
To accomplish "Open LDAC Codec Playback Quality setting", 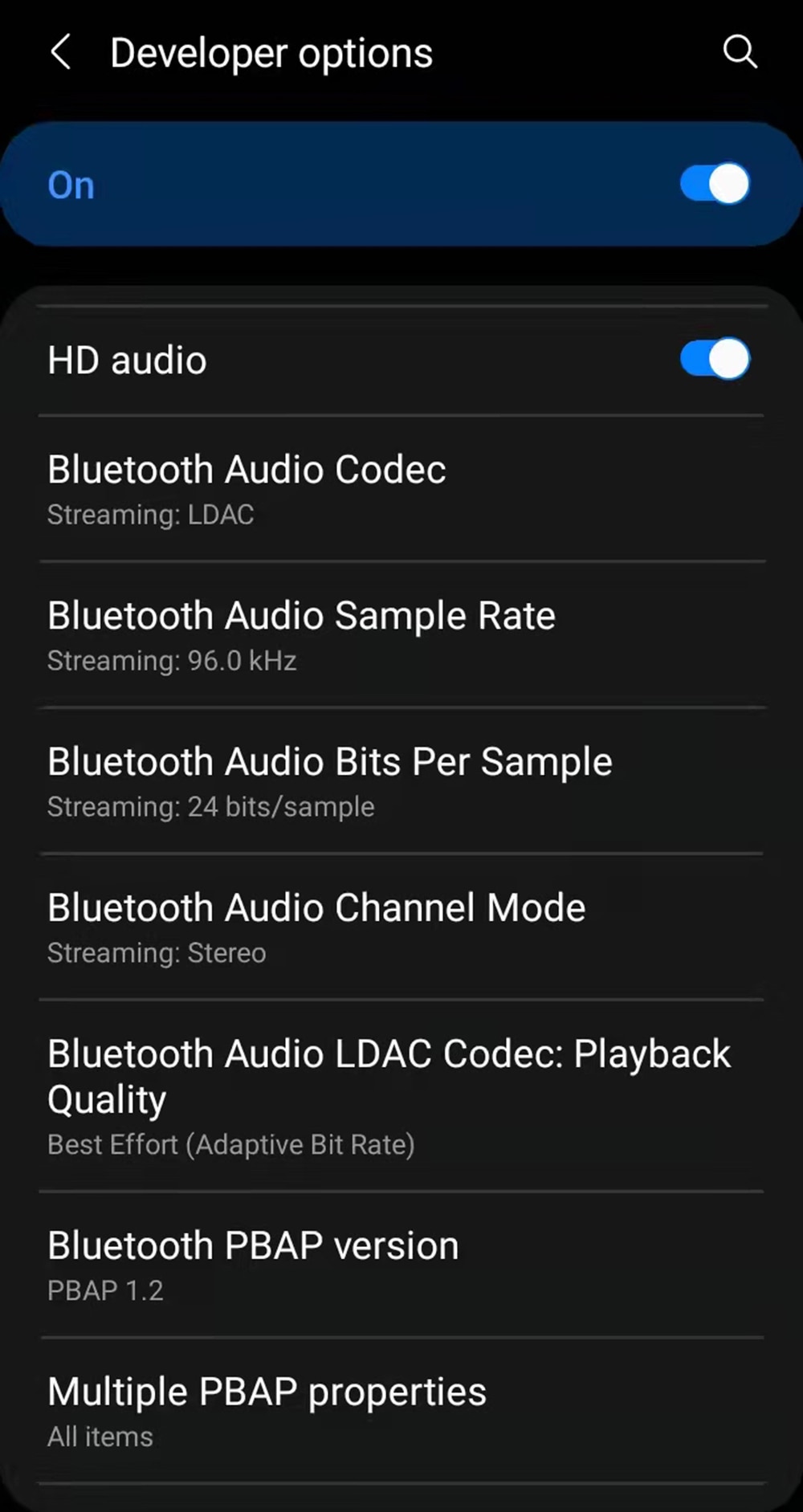I will 401,1095.
